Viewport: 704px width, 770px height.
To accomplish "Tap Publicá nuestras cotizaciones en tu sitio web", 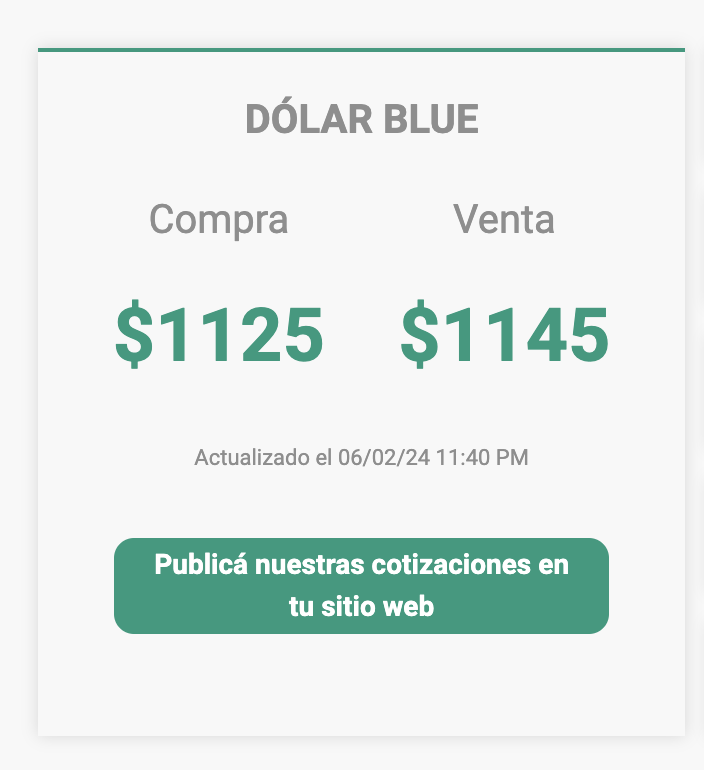I will [361, 586].
